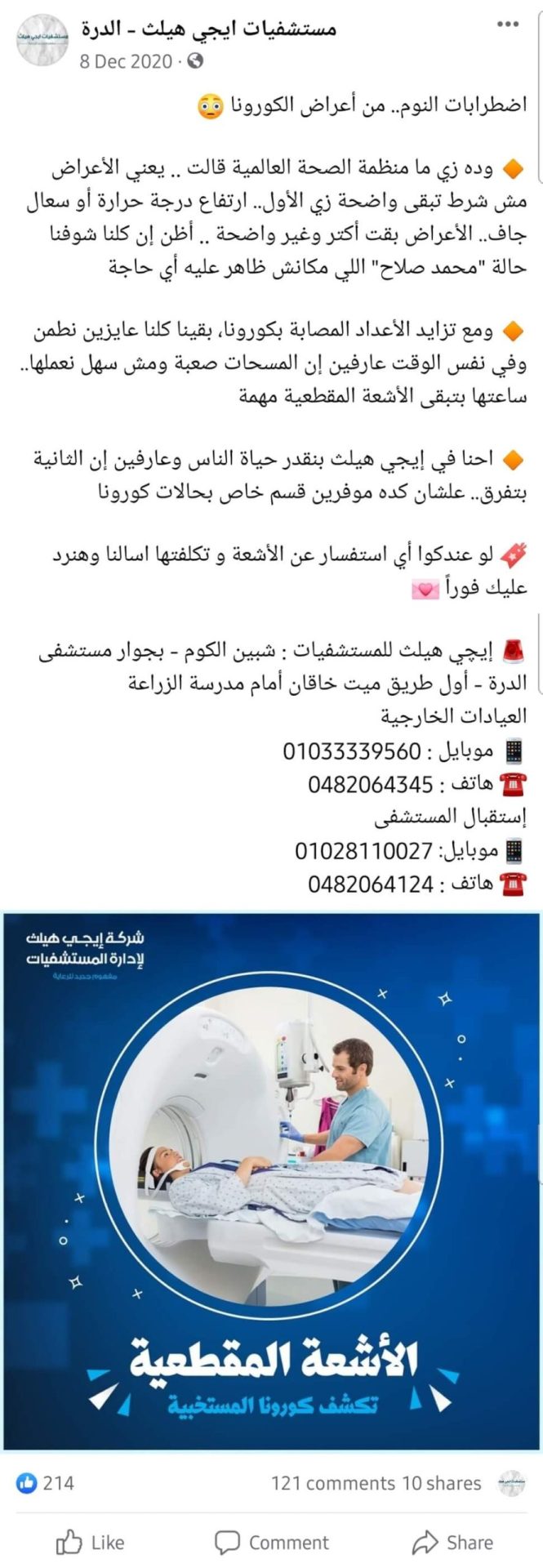Call mobile number 01033339560
Viewport: 543px width, 1568px height.
pos(352,750)
